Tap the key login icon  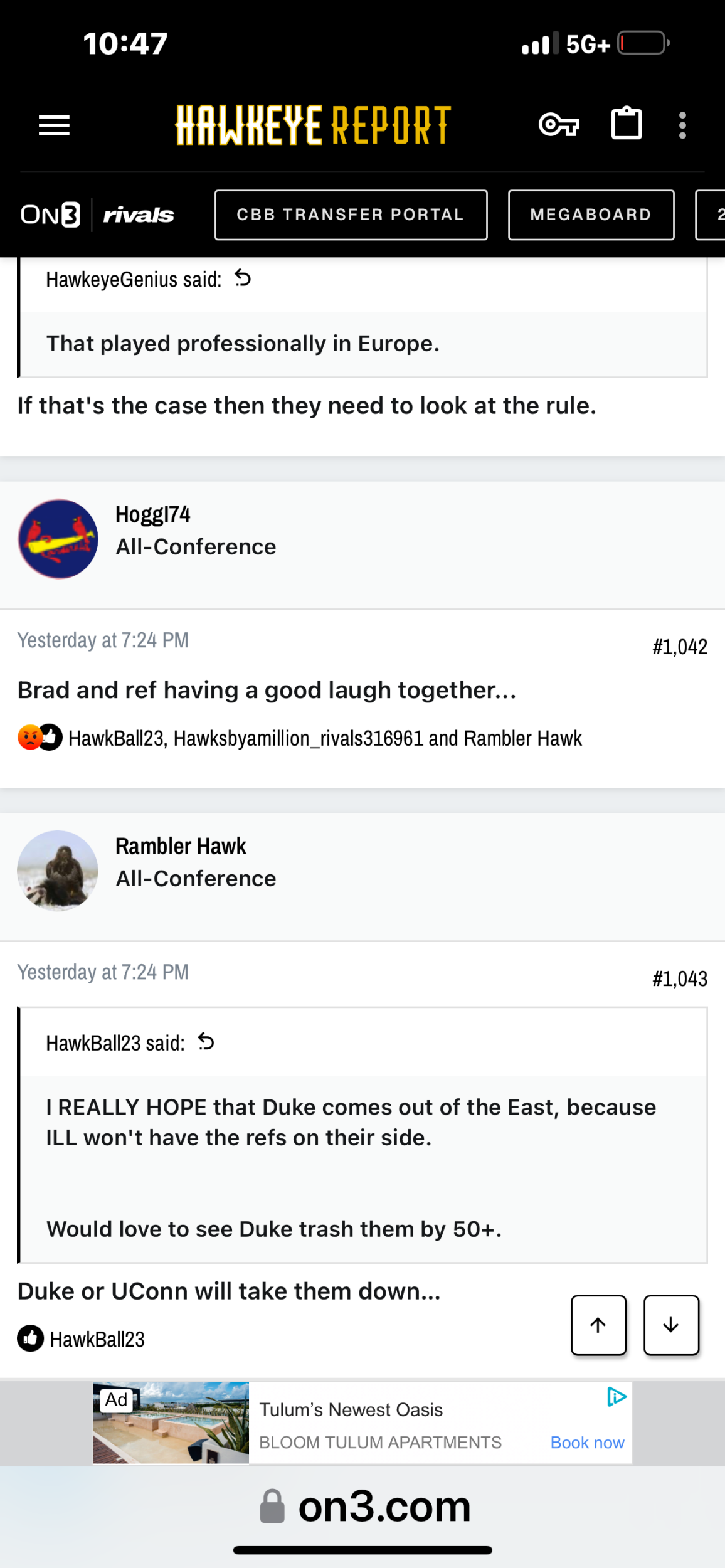pos(558,125)
